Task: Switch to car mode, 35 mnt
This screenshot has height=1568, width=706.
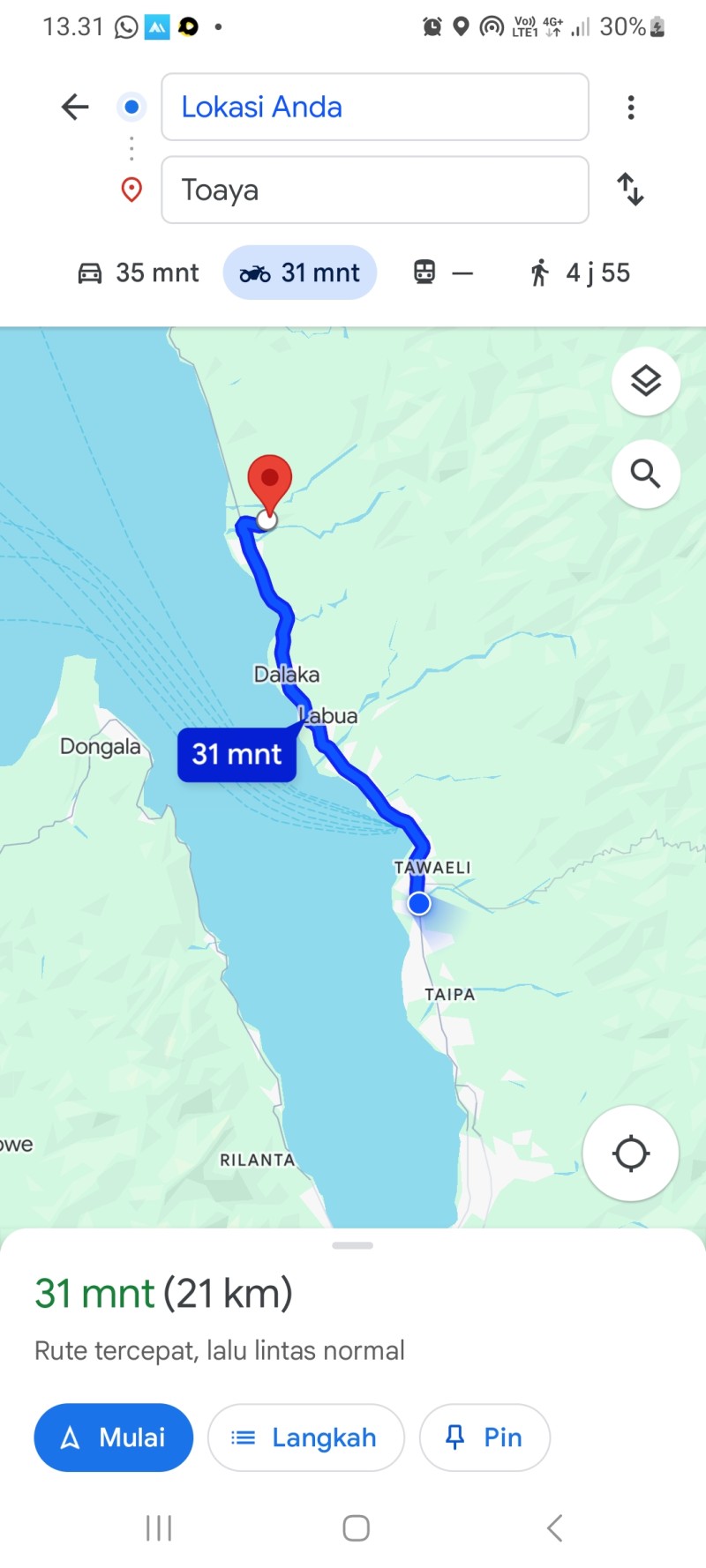Action: point(139,273)
